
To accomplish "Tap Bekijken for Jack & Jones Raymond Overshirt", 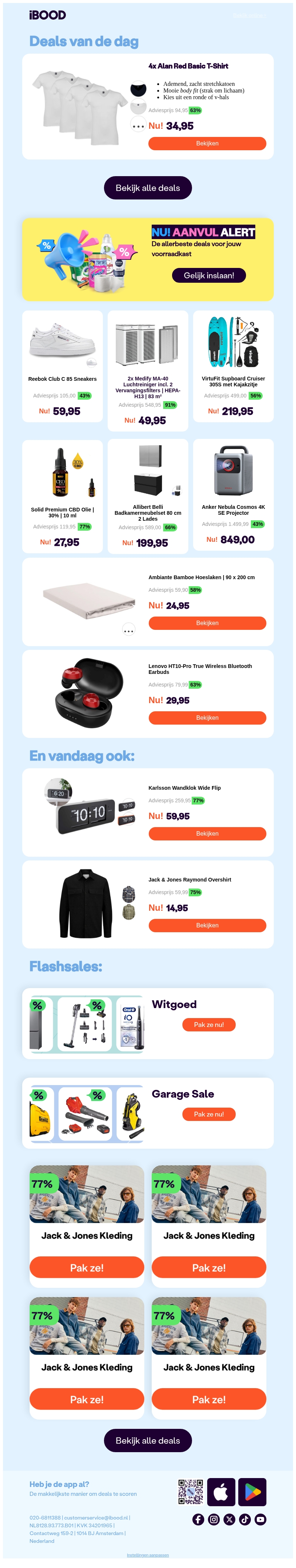I will [x=207, y=926].
